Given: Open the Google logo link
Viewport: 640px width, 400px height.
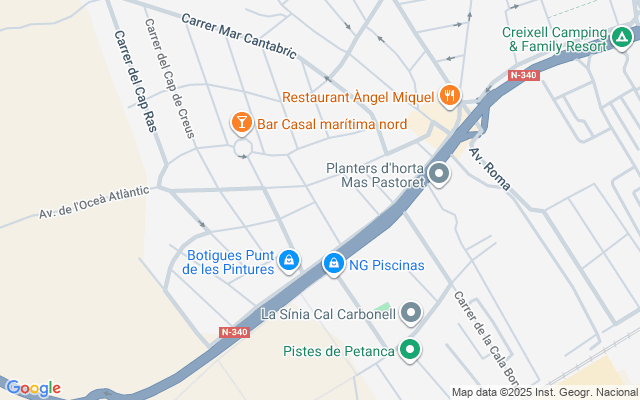Looking at the screenshot, I should coord(33,389).
